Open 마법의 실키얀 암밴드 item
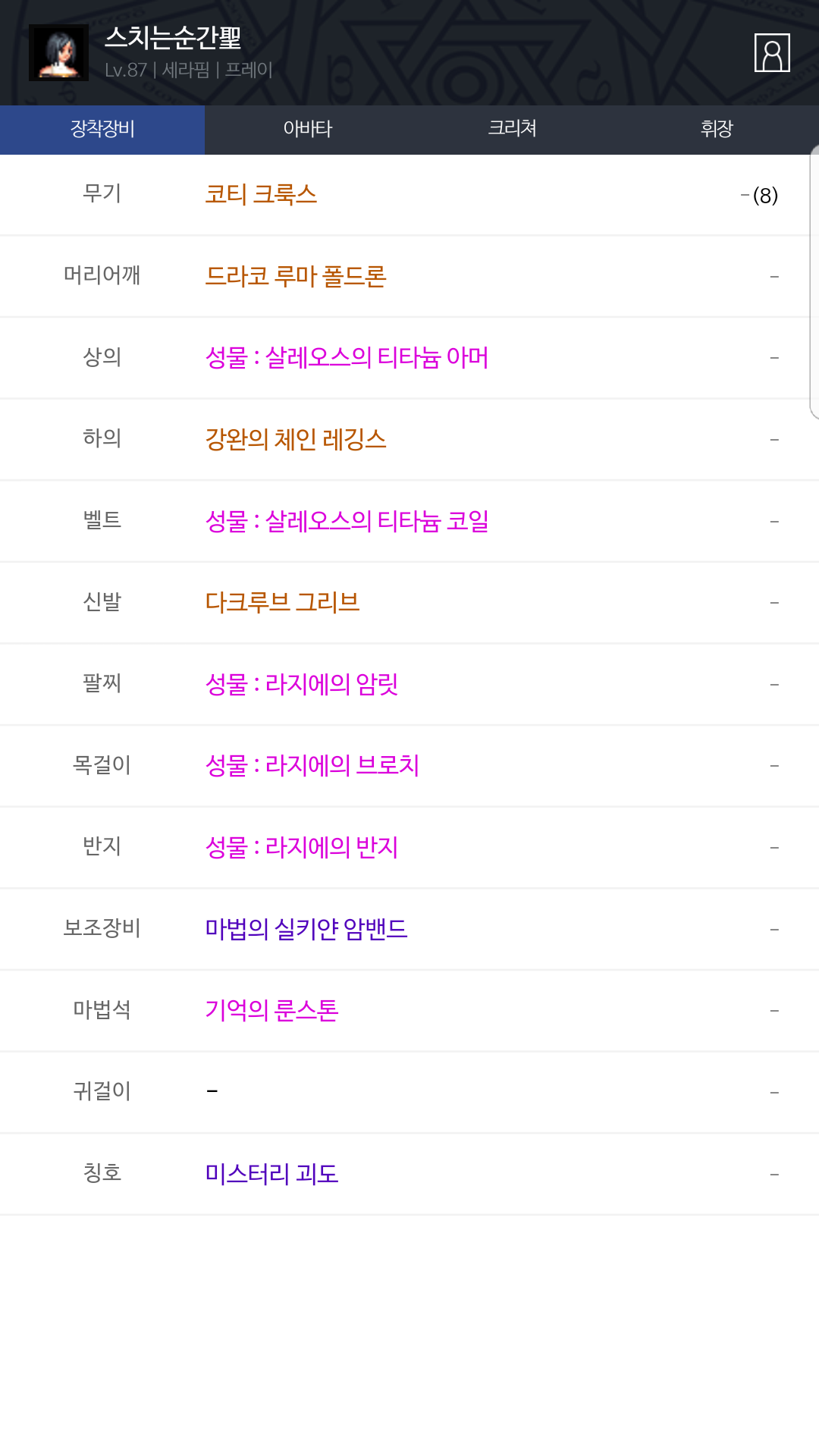Image resolution: width=819 pixels, height=1456 pixels. coord(306,929)
